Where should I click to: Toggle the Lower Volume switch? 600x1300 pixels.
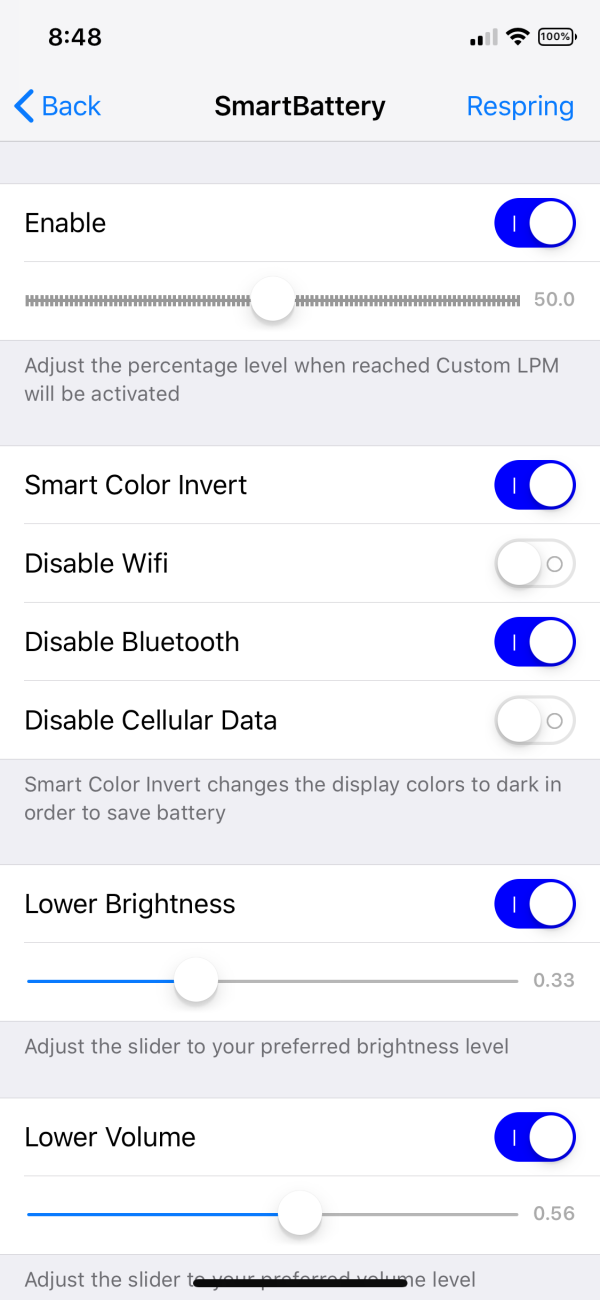coord(534,1137)
